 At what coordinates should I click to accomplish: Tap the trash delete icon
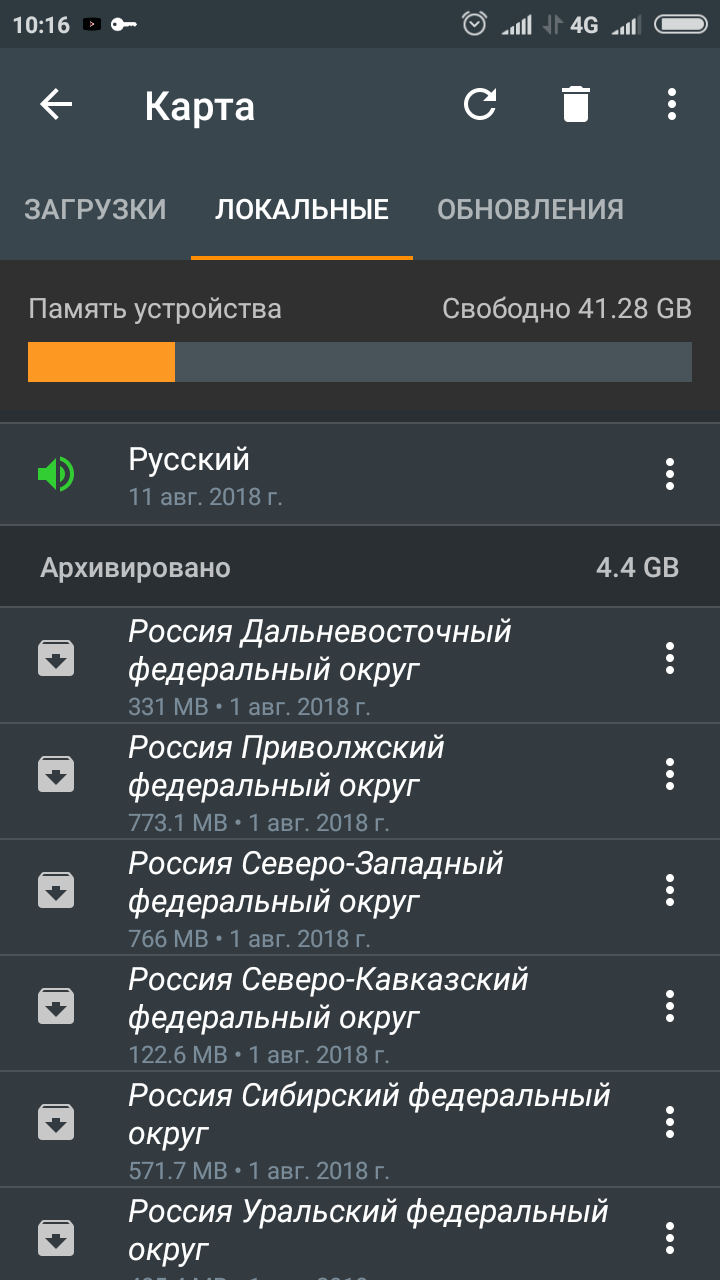coord(576,105)
